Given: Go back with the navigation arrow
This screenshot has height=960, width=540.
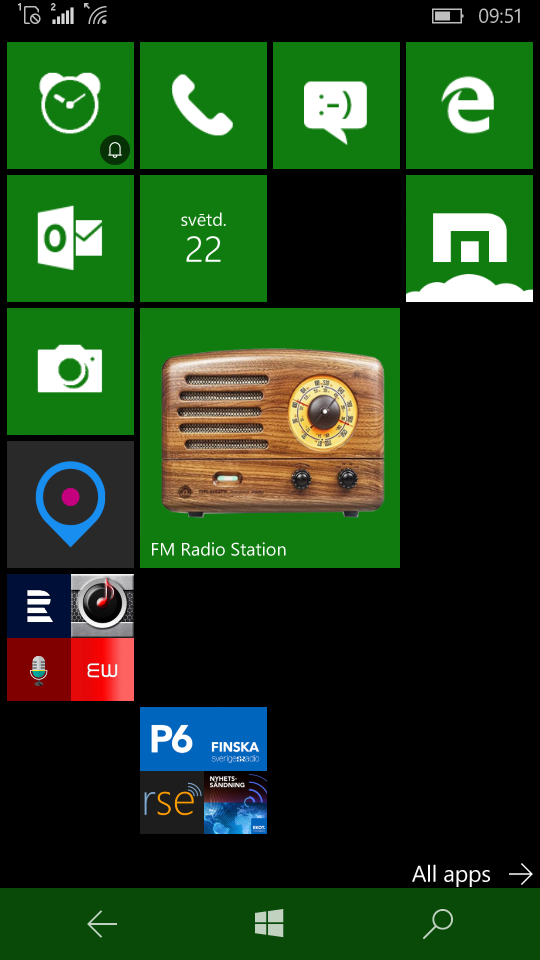Looking at the screenshot, I should 102,923.
